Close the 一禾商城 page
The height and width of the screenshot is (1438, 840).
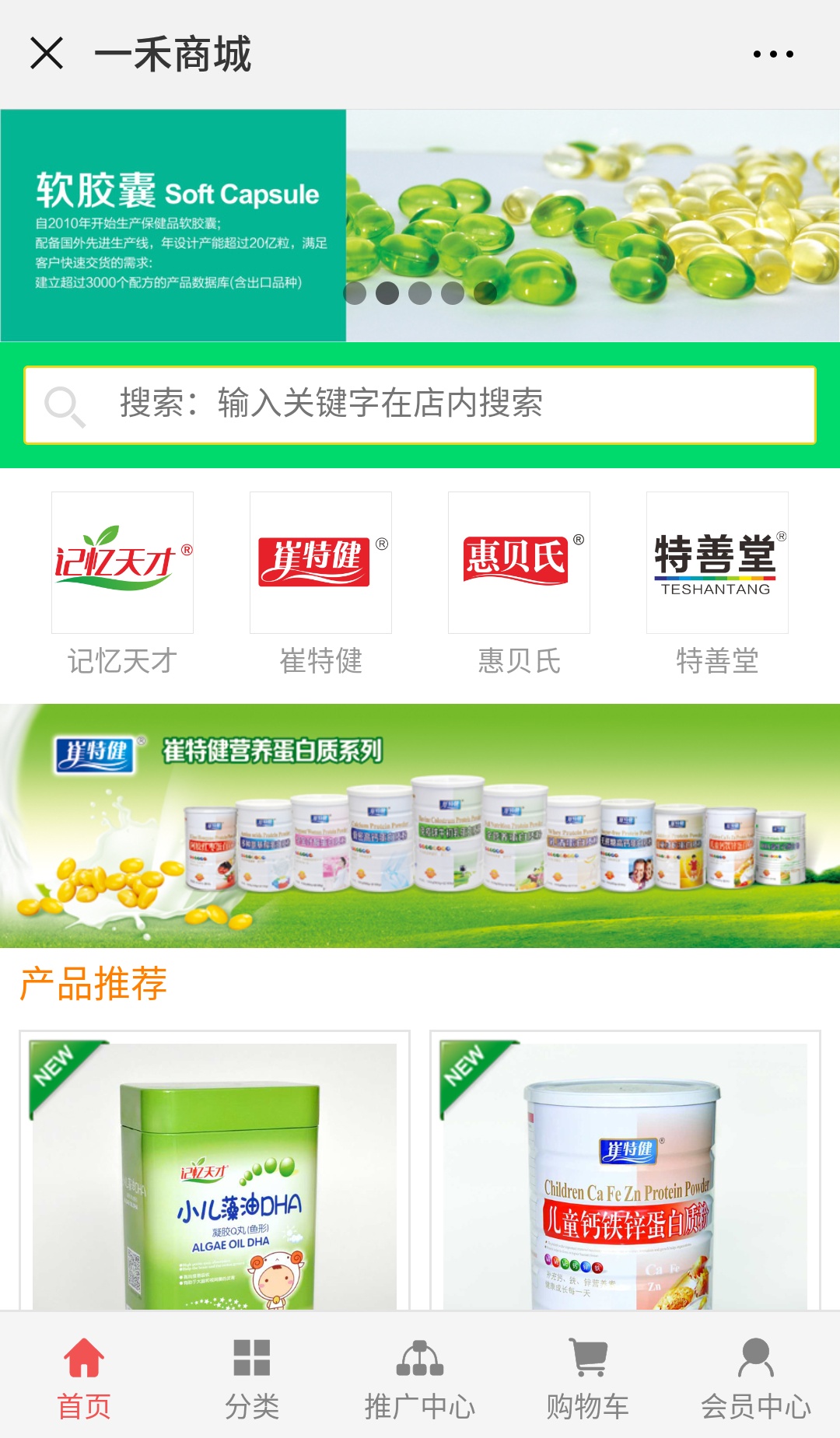tap(47, 54)
